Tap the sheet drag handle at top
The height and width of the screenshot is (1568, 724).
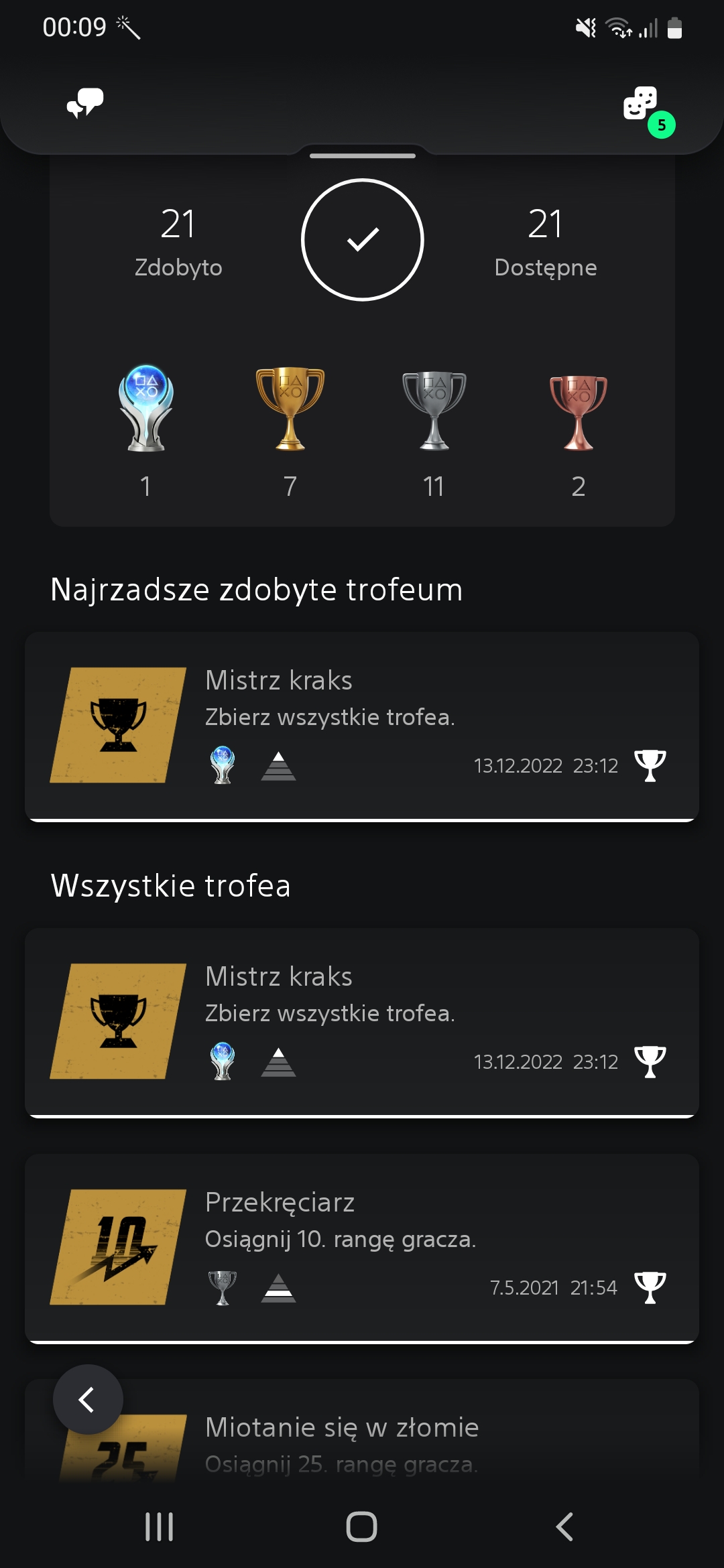pos(362,156)
